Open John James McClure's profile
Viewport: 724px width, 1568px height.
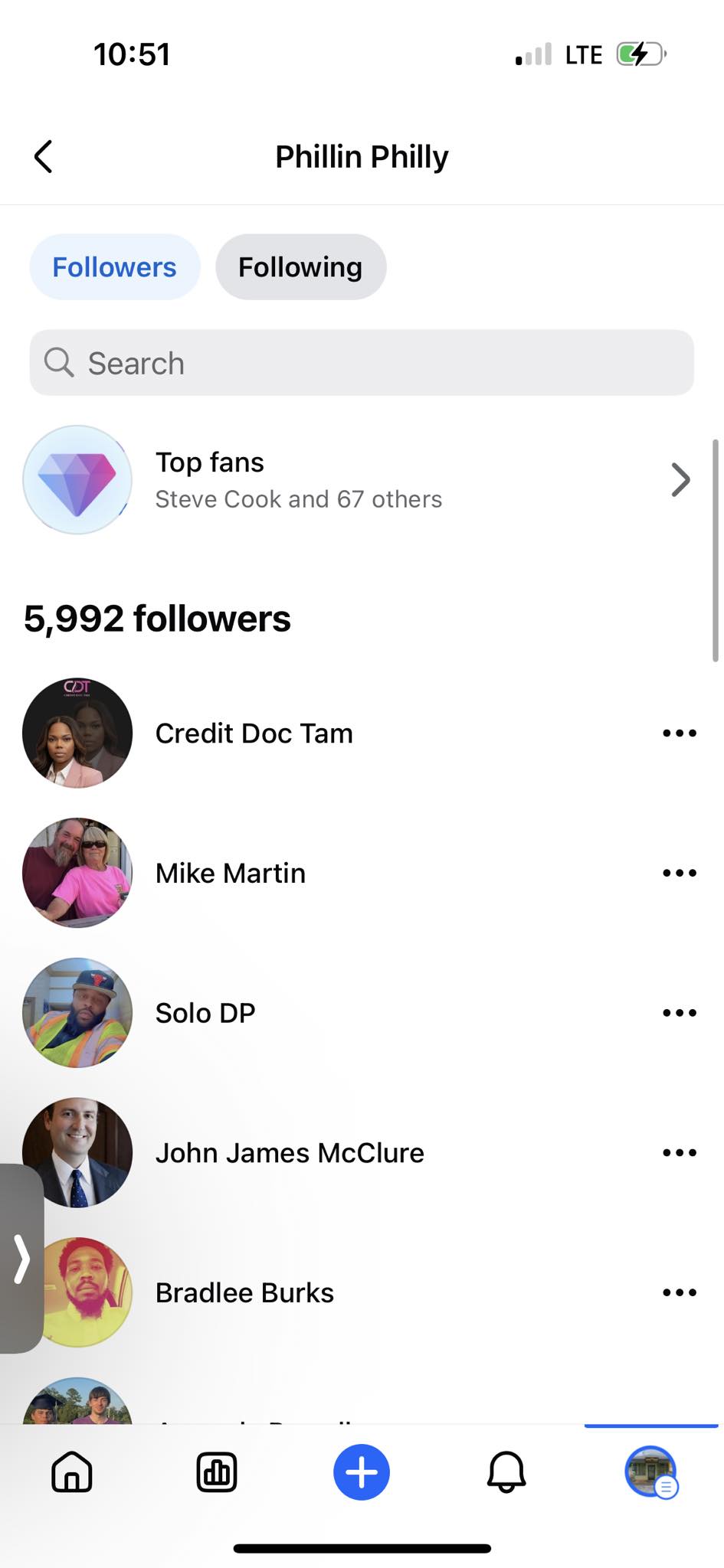click(x=290, y=1153)
